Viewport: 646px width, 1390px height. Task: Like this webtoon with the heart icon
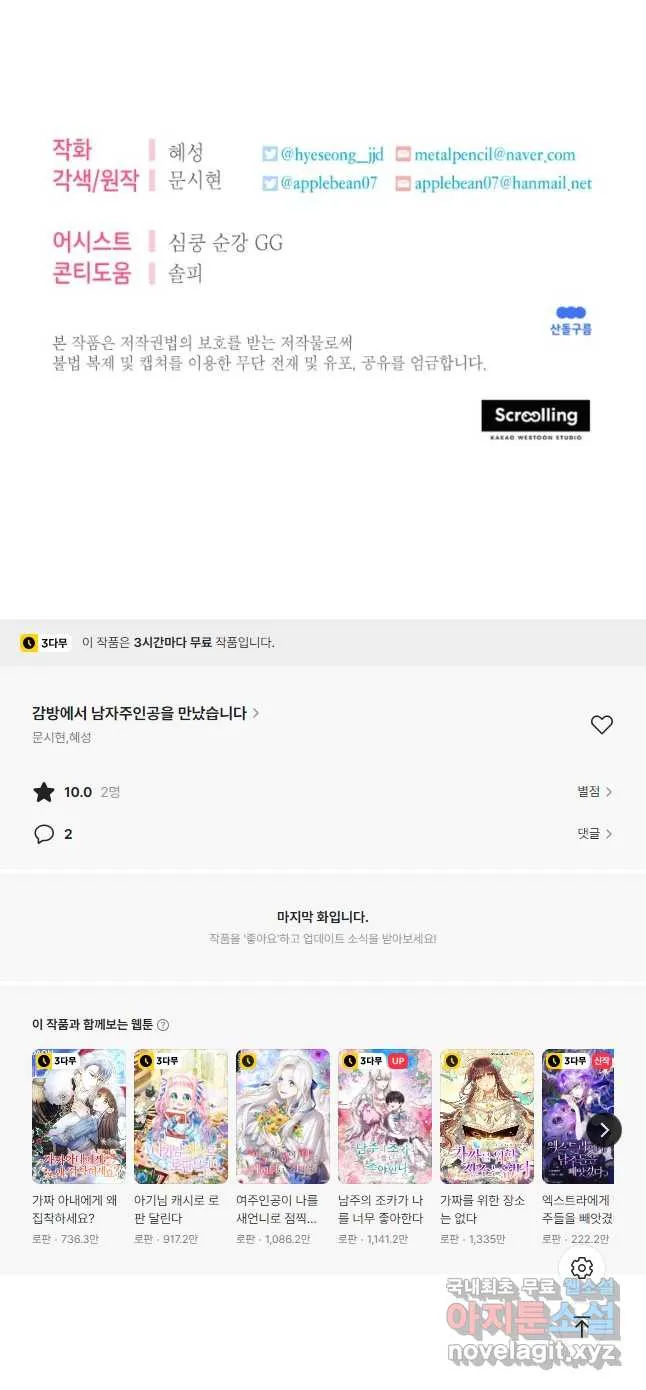pos(601,725)
